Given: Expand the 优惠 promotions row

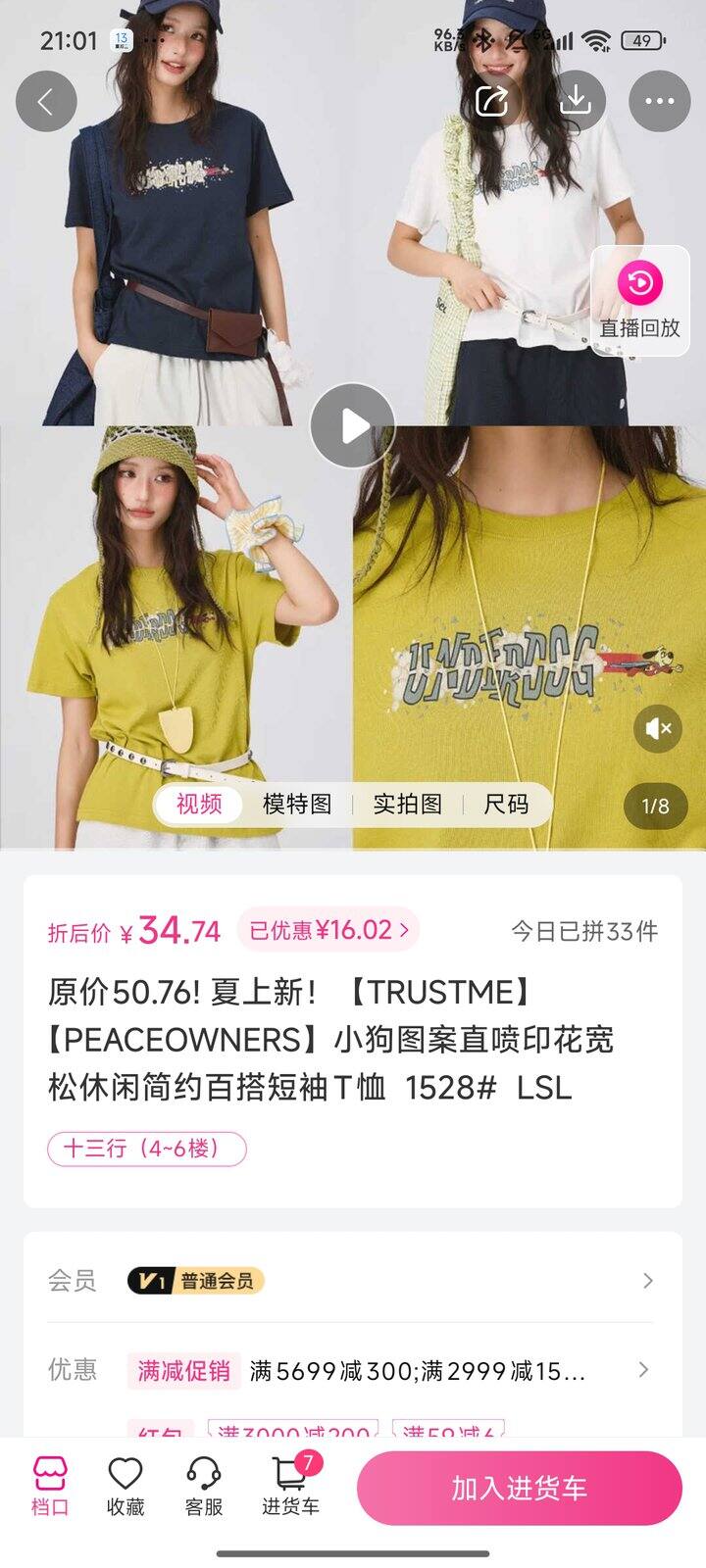Looking at the screenshot, I should tap(353, 1372).
